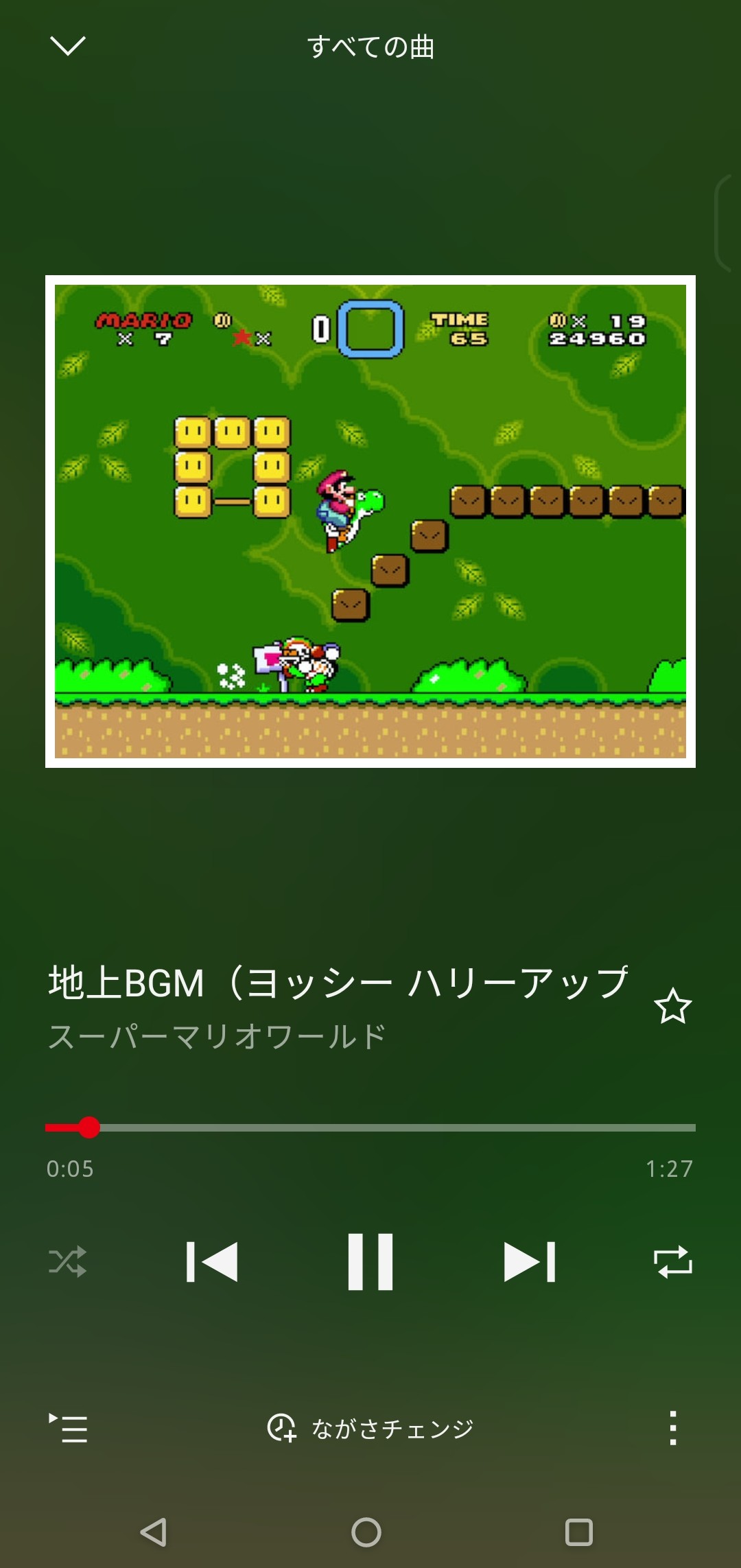Skip to the next track

coord(529,1261)
